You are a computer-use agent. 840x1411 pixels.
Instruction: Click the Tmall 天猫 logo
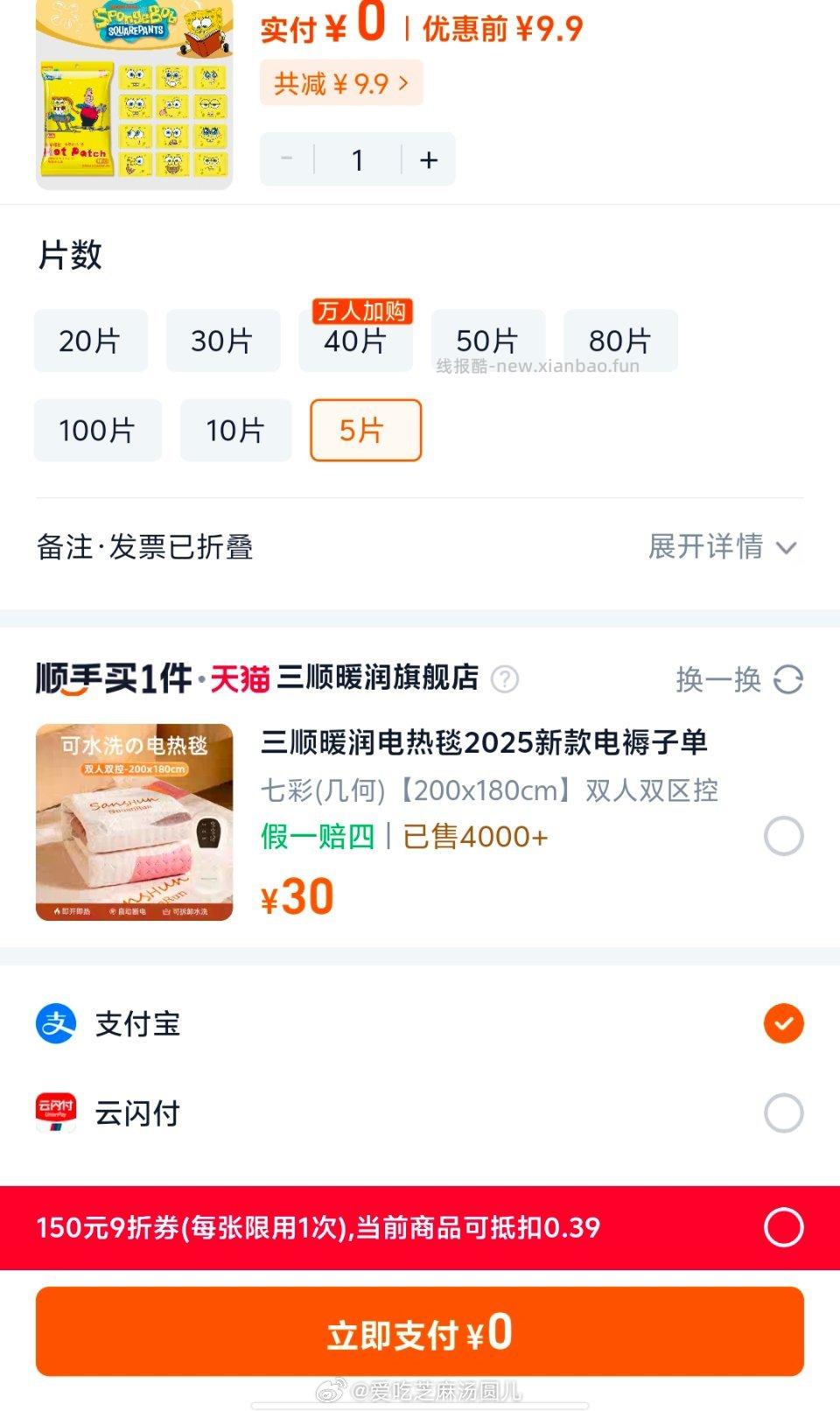click(x=238, y=679)
